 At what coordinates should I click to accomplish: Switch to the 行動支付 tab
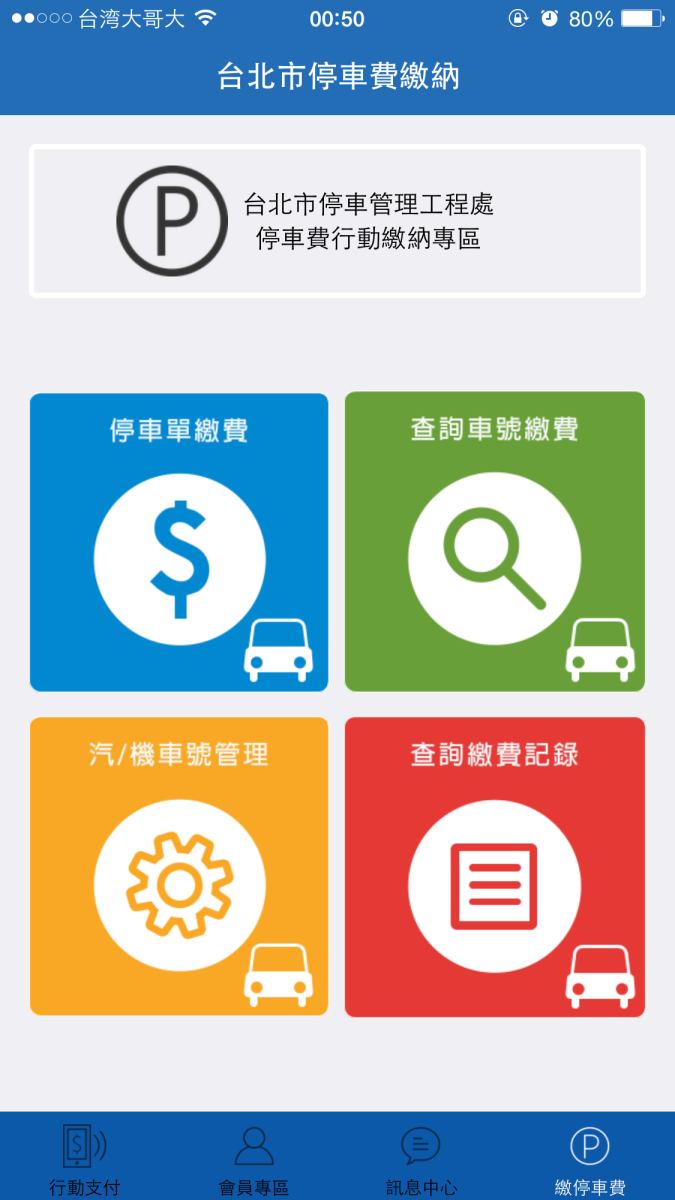tap(85, 1158)
